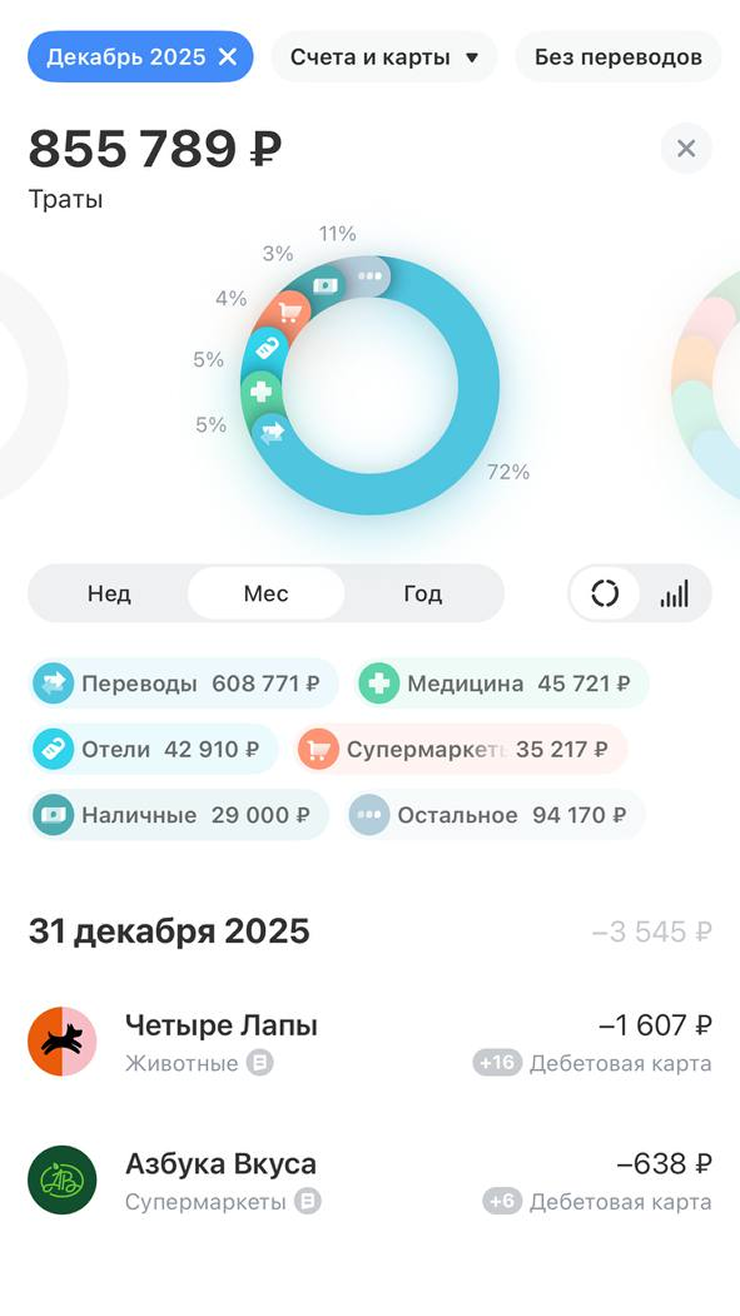Viewport: 740px width, 1316px height.
Task: Switch to the Год period
Action: click(422, 594)
